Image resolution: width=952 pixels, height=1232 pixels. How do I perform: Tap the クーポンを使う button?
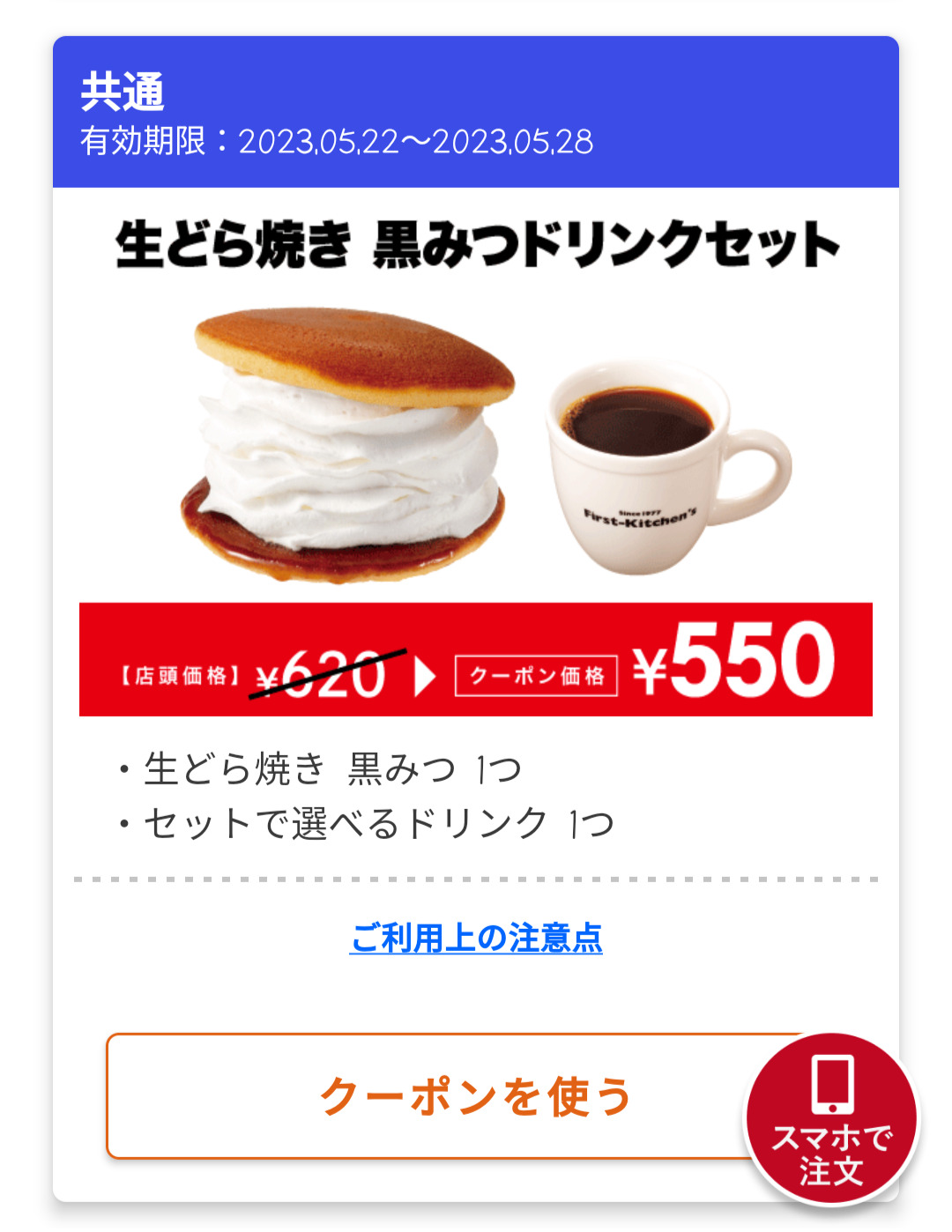[x=423, y=1096]
